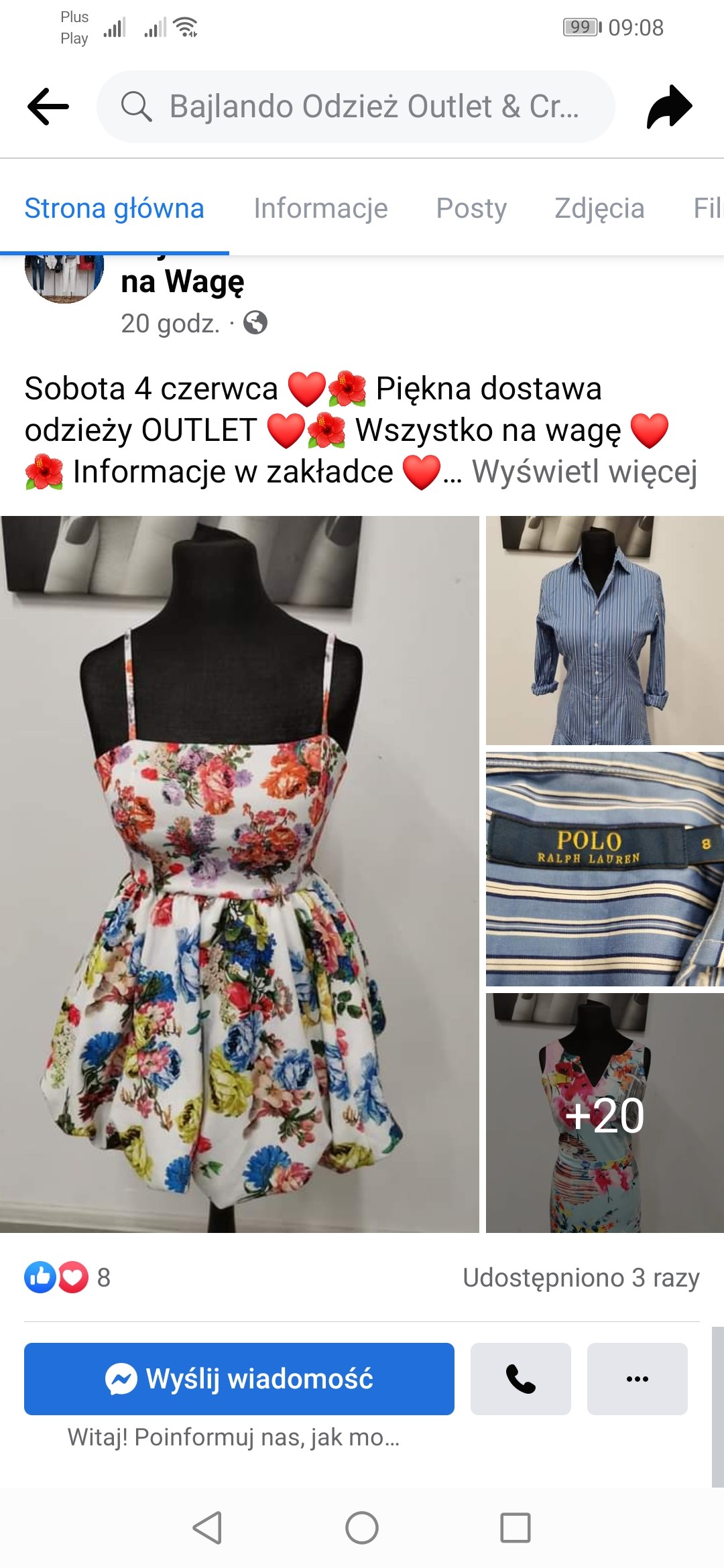See the Udostępniono 3 razy shares list
Image resolution: width=724 pixels, height=1568 pixels.
[x=581, y=1277]
